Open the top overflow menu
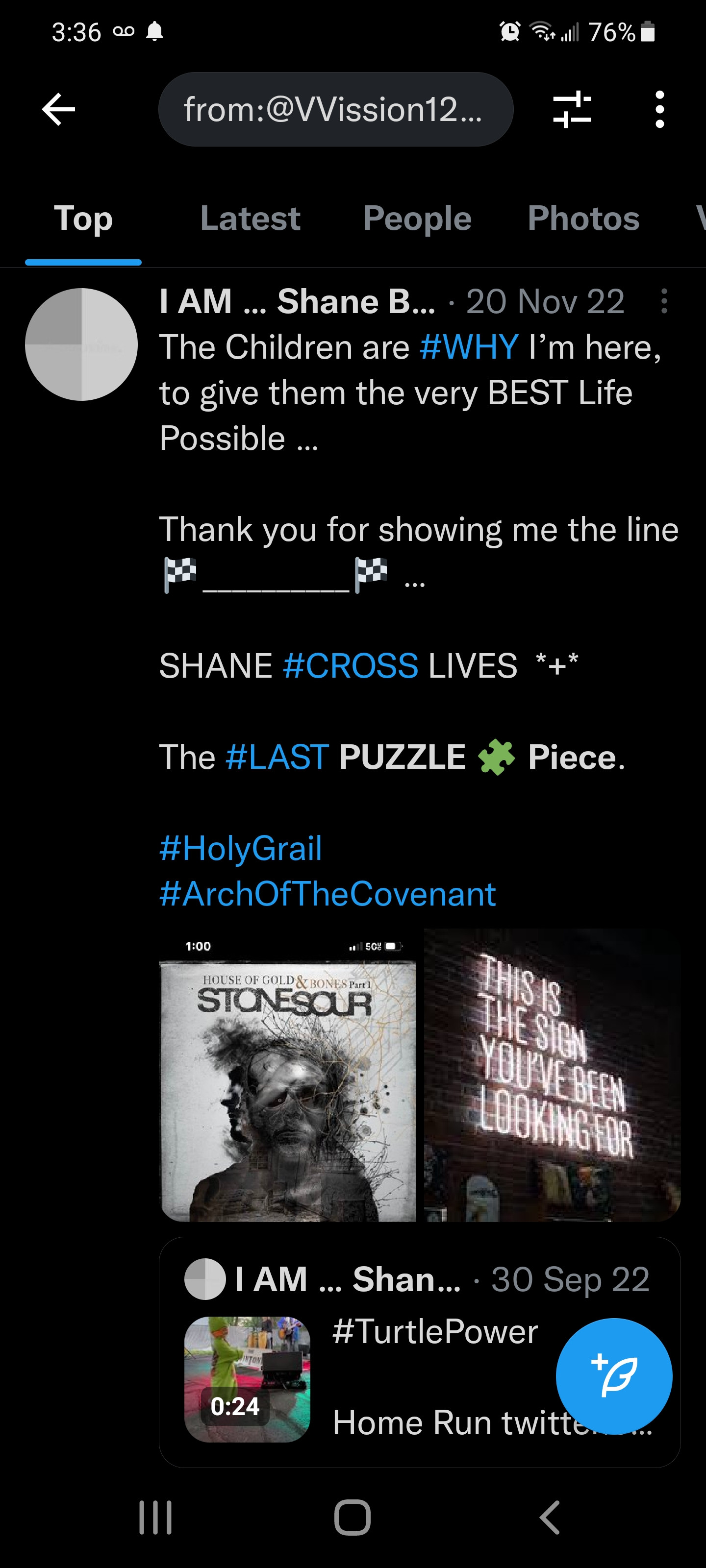The image size is (706, 1568). point(659,110)
